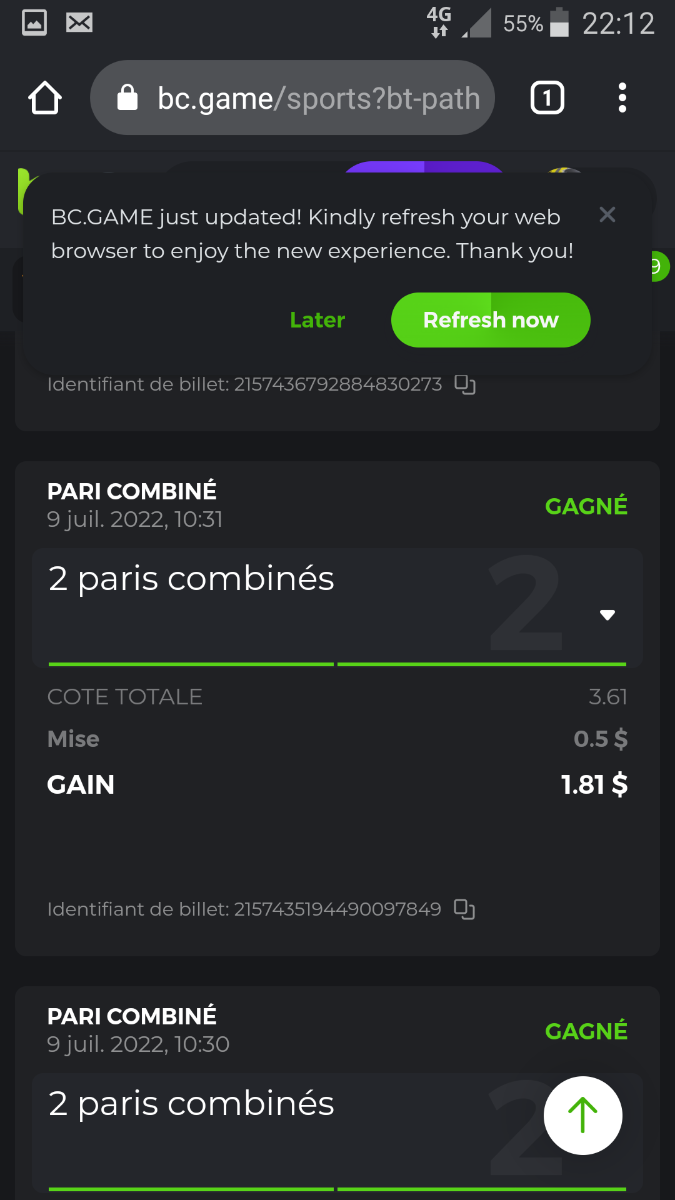Image resolution: width=675 pixels, height=1200 pixels.
Task: Expand the 10:31 combined bet details
Action: click(607, 615)
